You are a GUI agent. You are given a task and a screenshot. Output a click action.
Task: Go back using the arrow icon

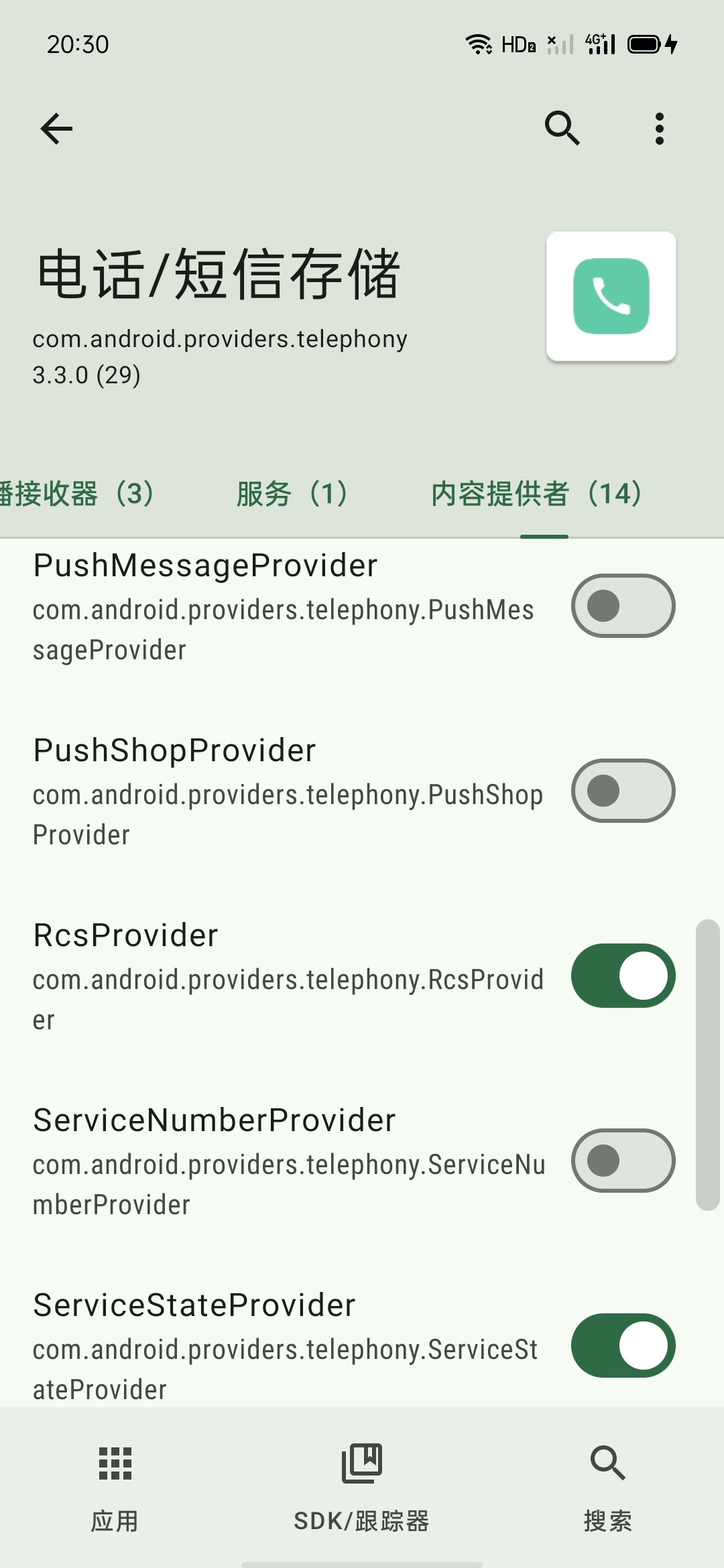point(56,128)
